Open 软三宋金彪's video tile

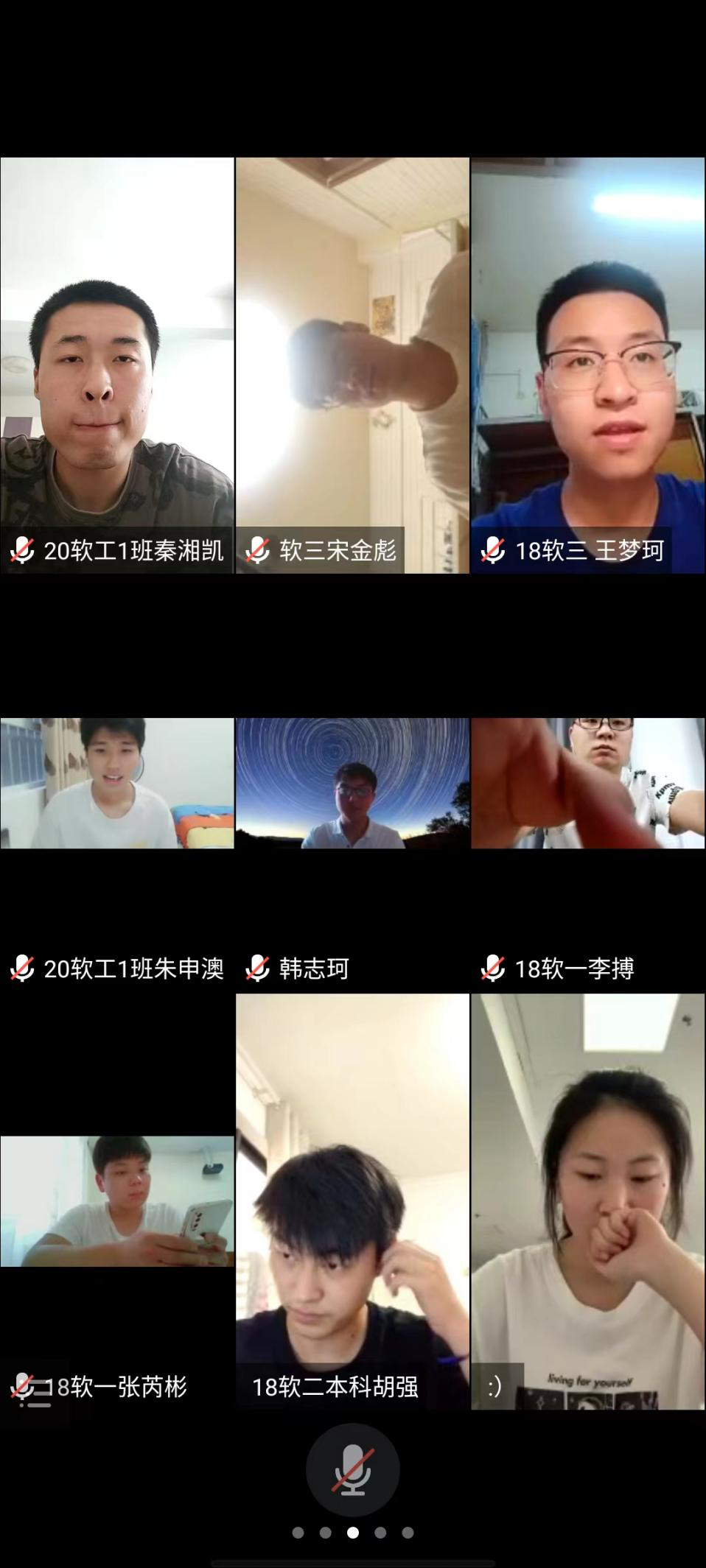[x=352, y=365]
